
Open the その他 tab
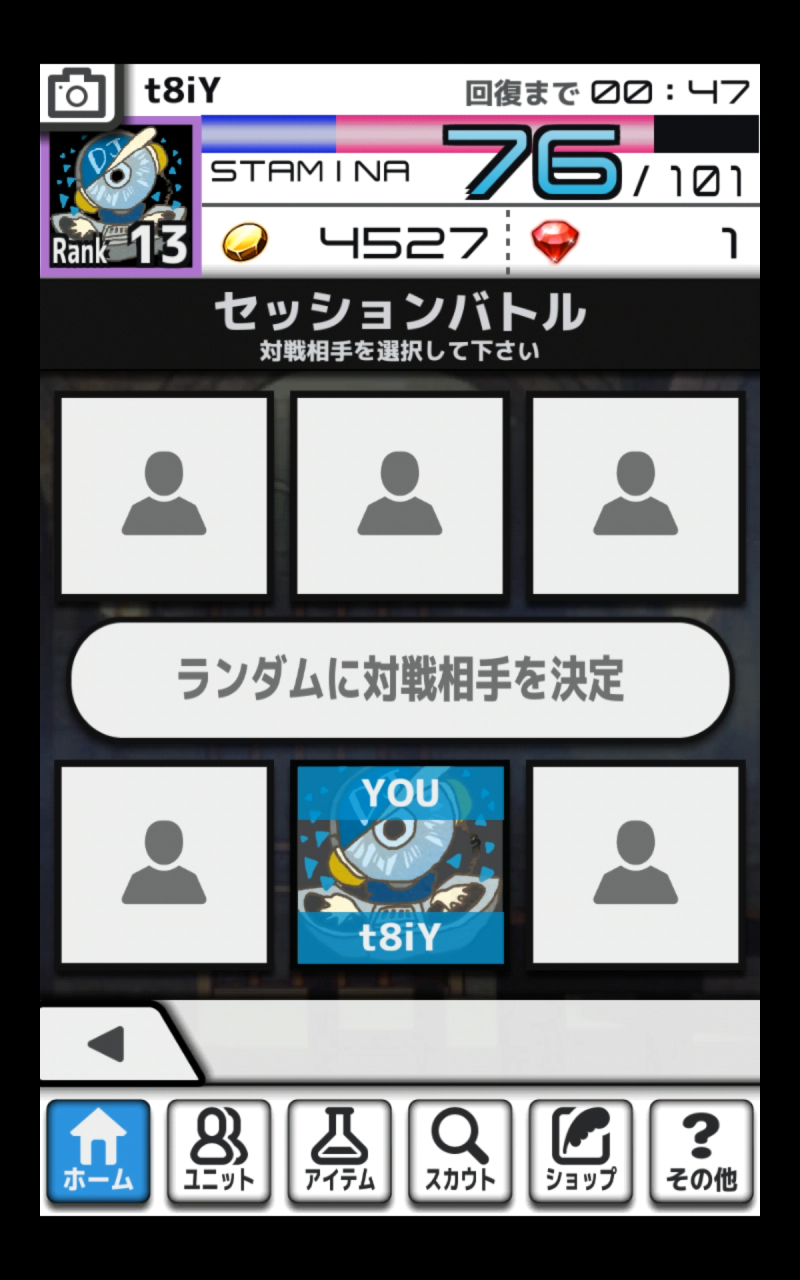pos(701,1152)
